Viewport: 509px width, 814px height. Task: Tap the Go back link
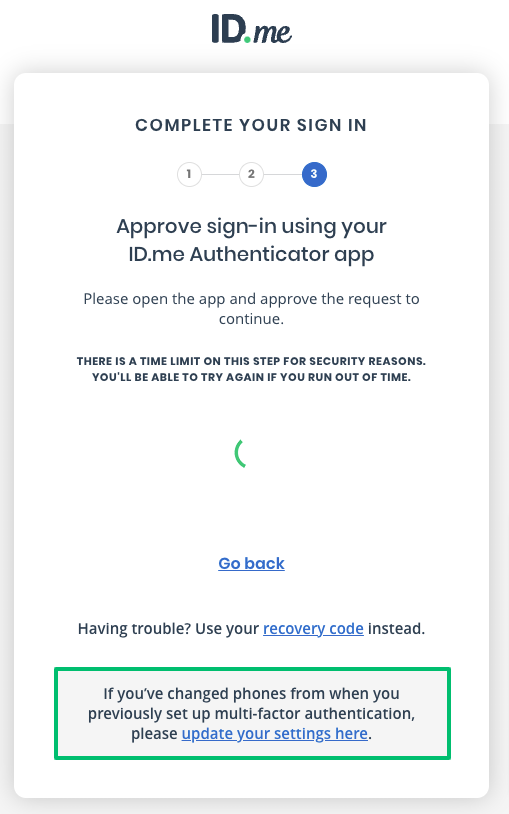click(251, 563)
